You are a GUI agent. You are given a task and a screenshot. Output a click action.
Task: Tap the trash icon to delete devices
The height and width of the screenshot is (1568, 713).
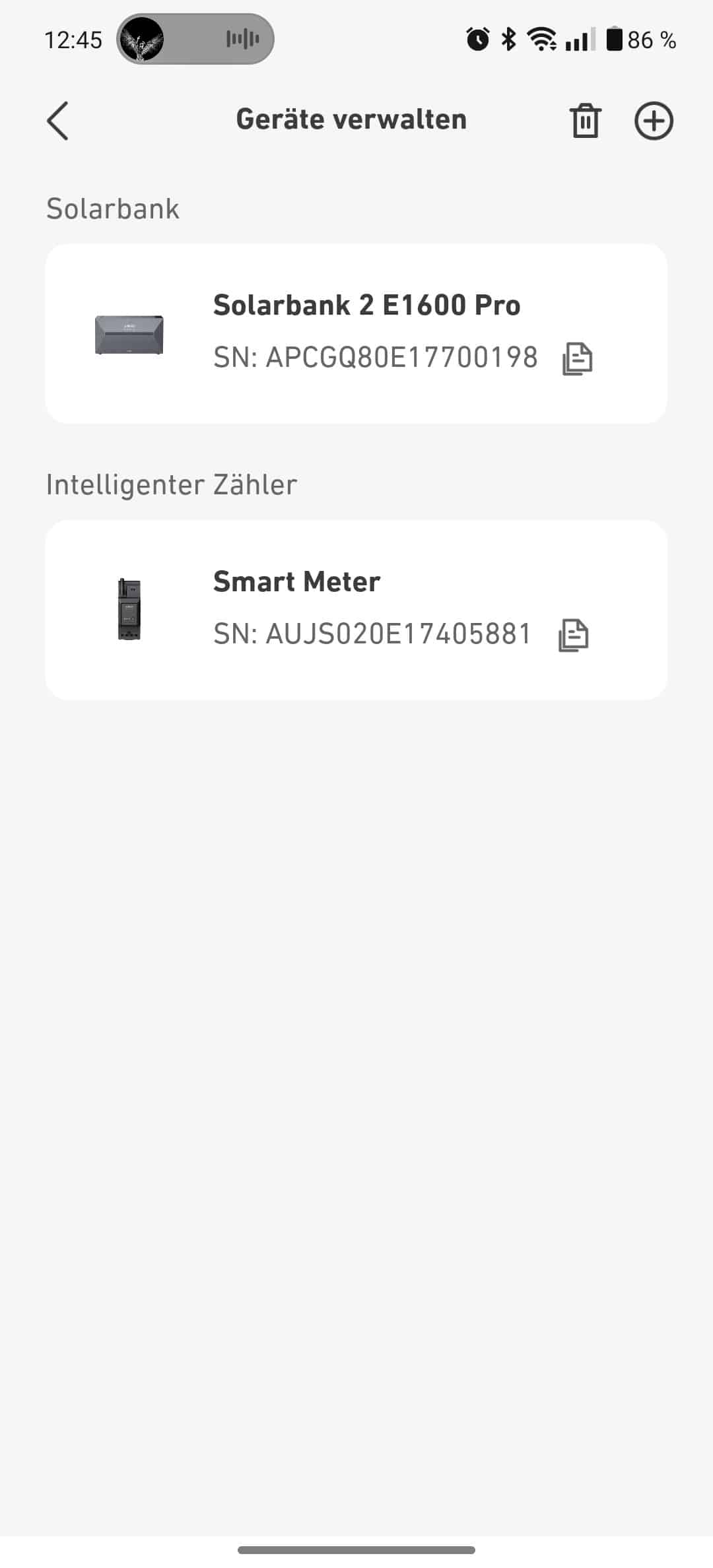tap(585, 121)
